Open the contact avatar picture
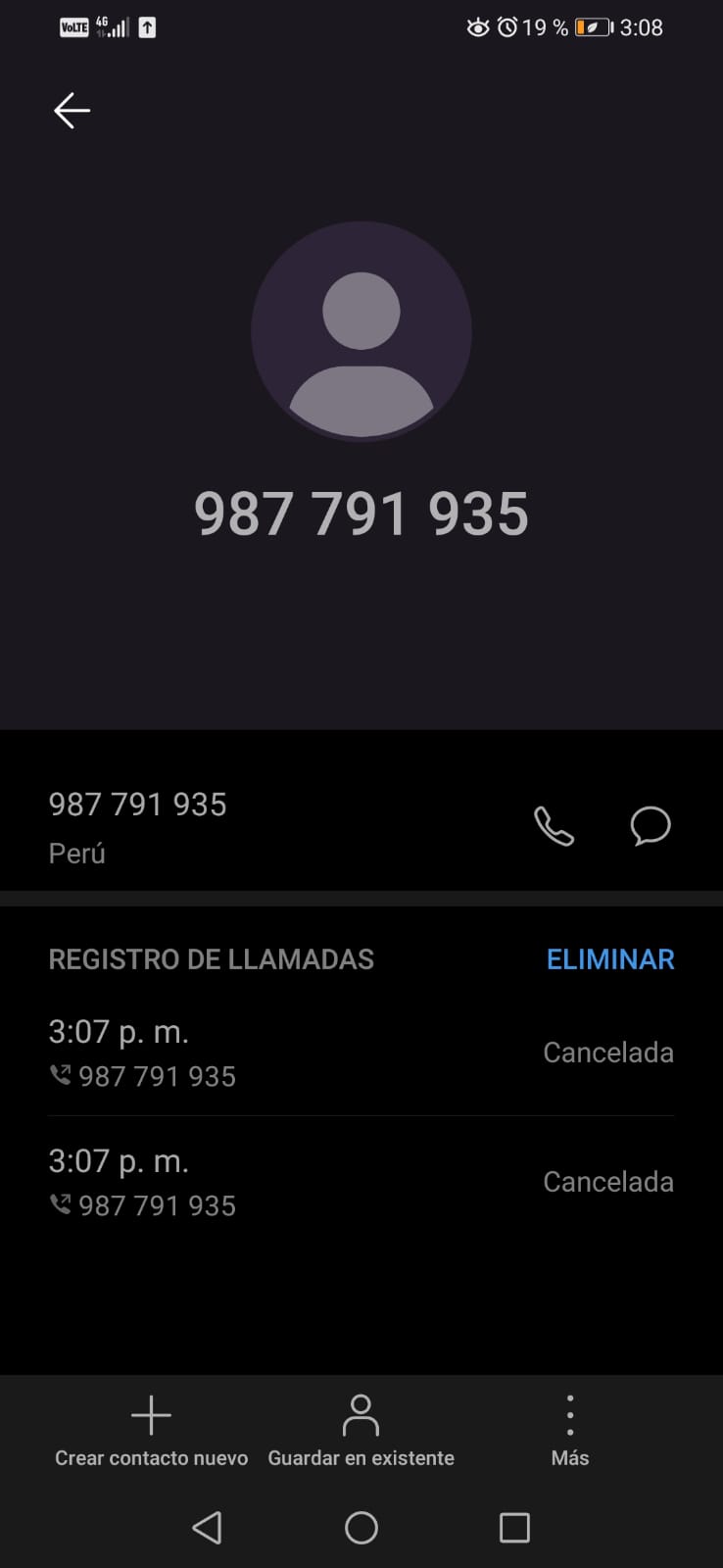This screenshot has height=1568, width=723. click(361, 331)
